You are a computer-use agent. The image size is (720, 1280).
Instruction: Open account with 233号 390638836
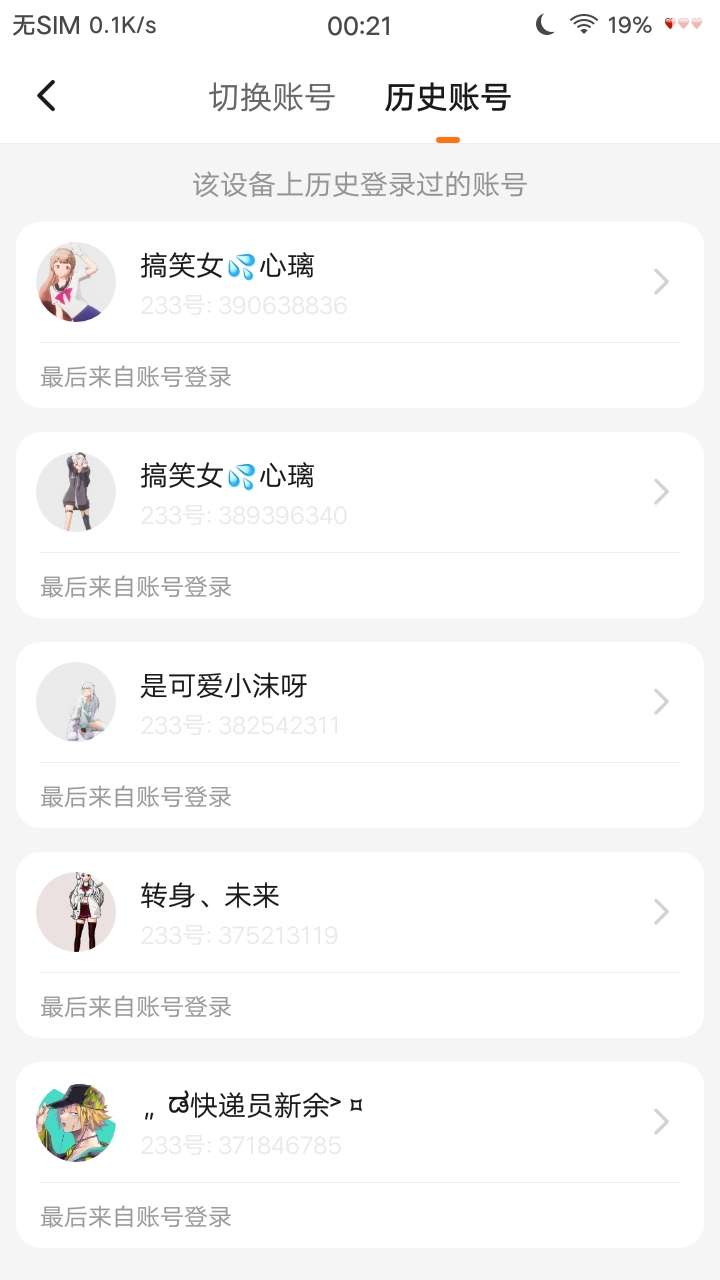click(360, 283)
